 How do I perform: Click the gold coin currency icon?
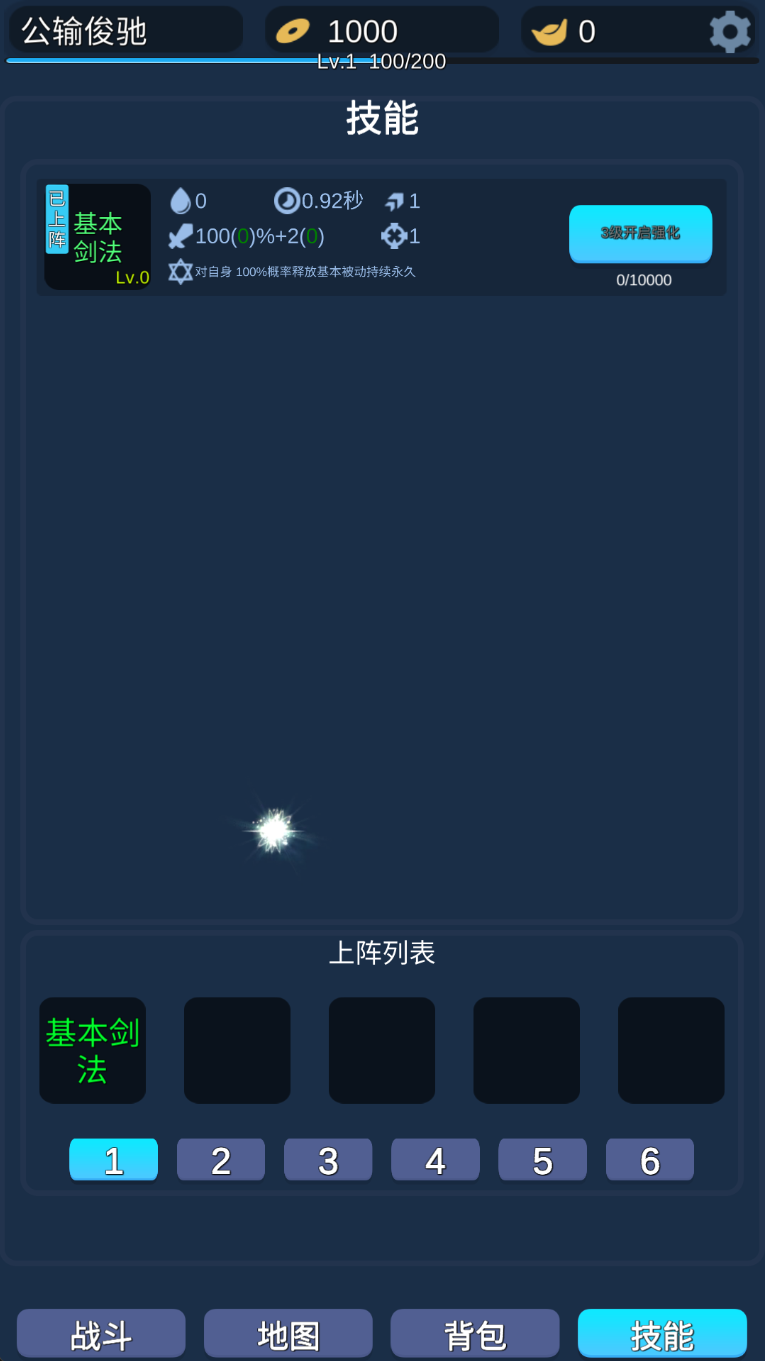click(x=292, y=30)
